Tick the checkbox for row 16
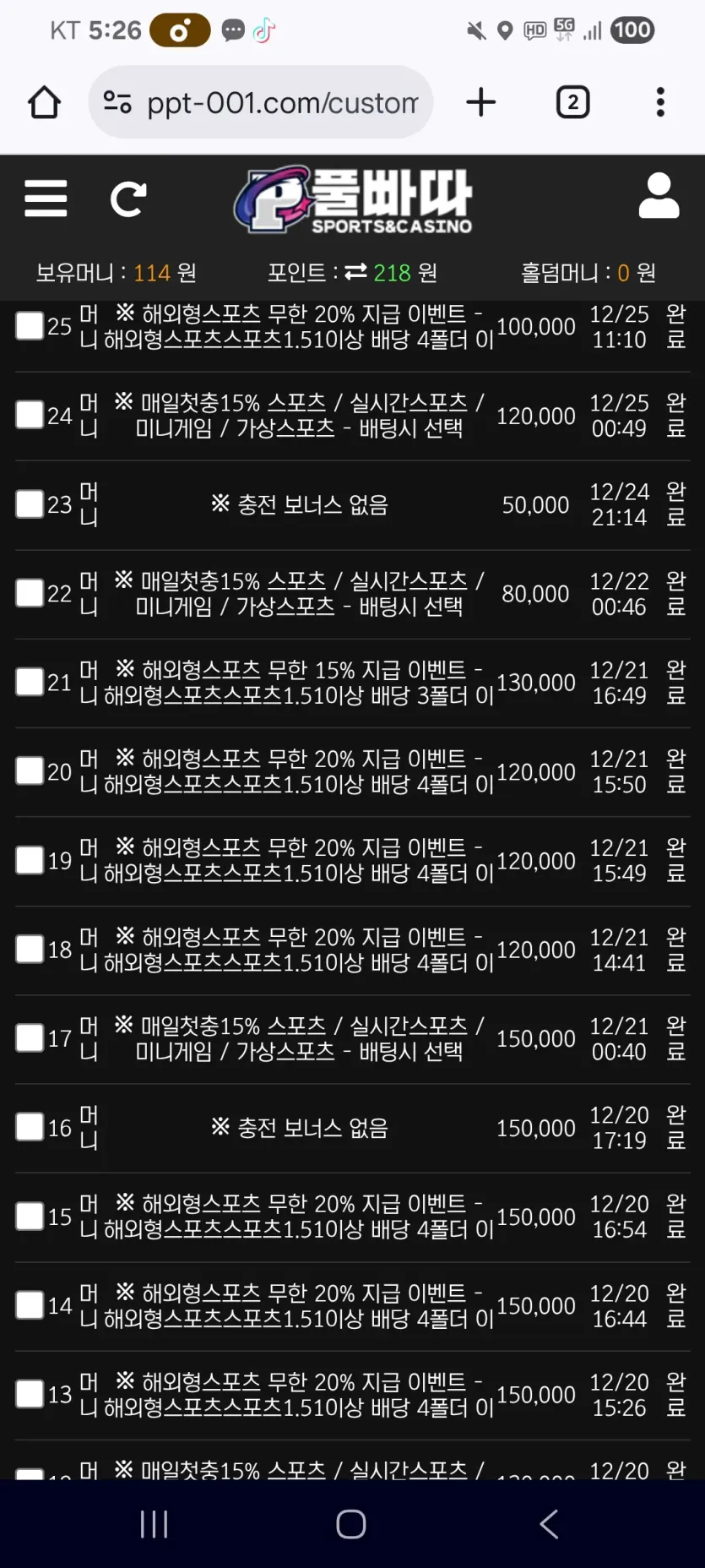 tap(30, 1127)
